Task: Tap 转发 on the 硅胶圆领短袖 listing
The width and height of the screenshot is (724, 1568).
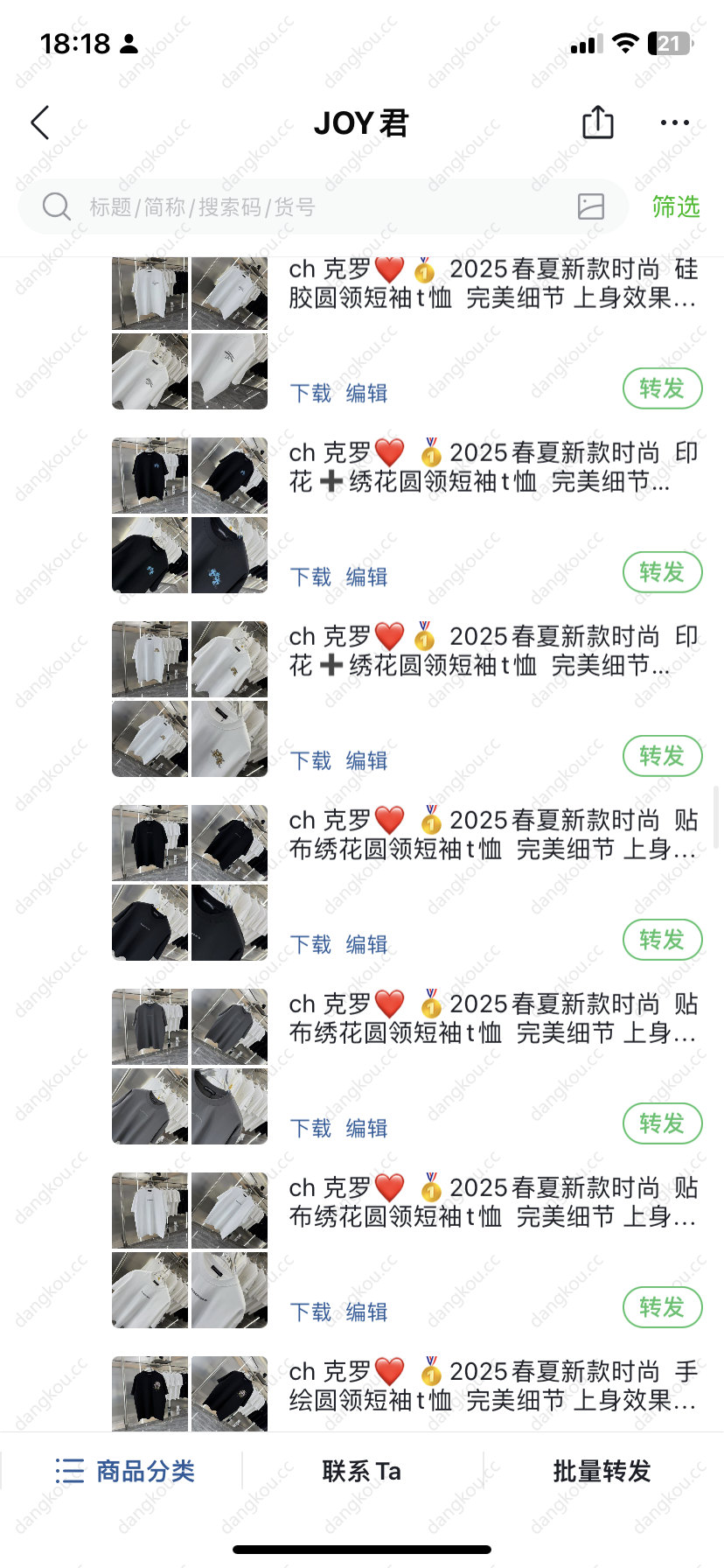Action: (663, 388)
